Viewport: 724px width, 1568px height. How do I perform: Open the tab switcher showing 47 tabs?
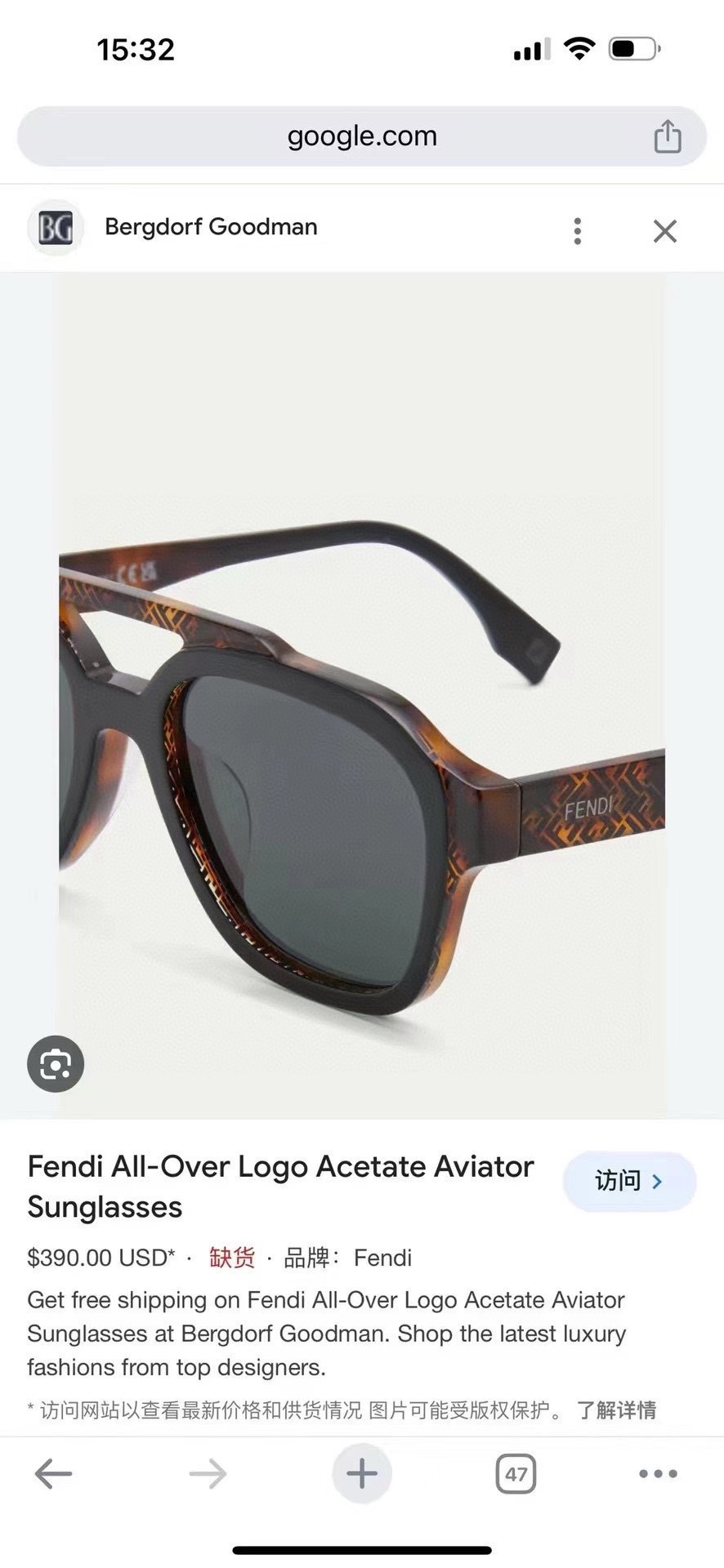[x=516, y=1474]
